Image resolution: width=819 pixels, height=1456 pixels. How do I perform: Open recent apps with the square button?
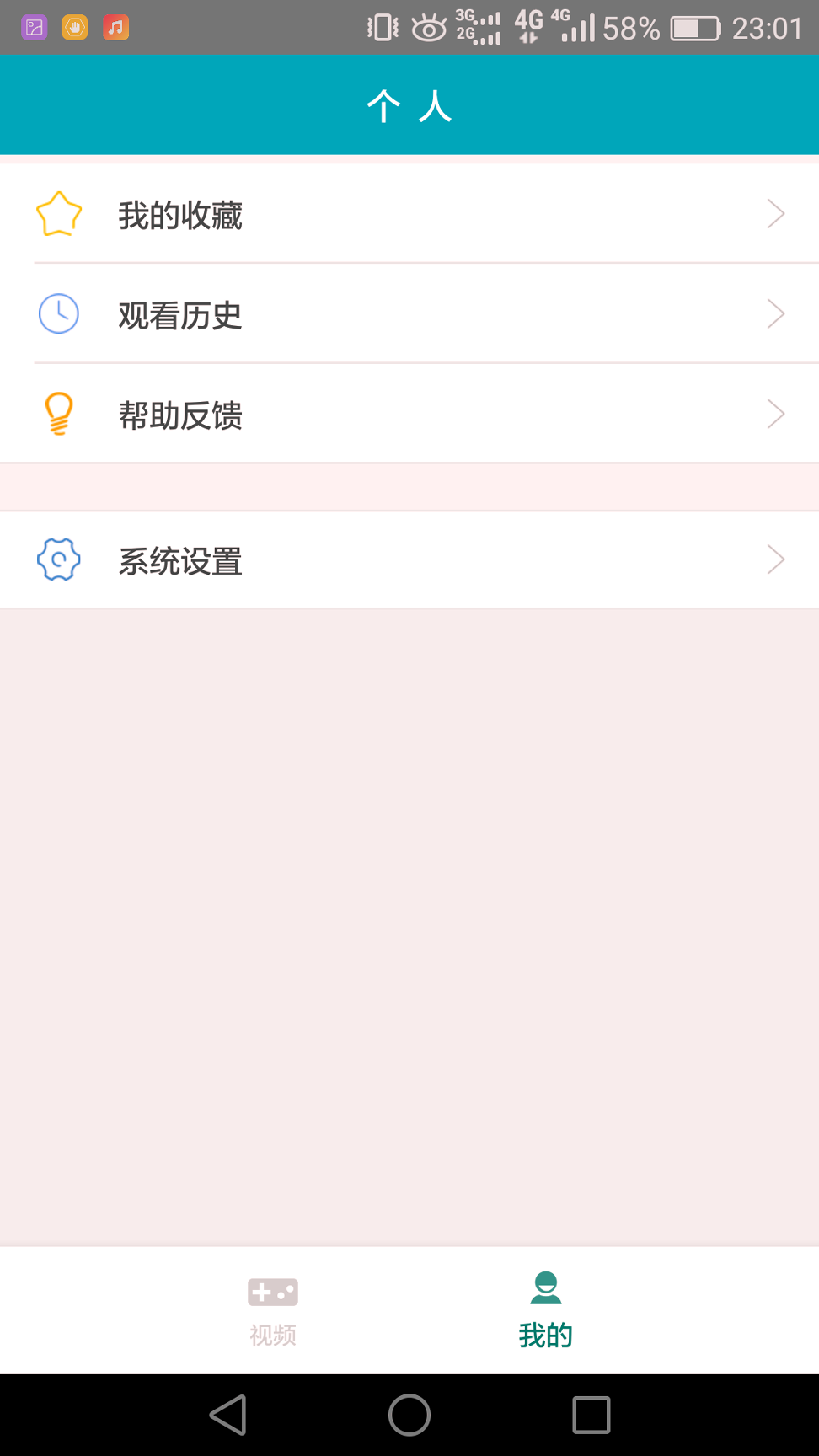point(591,1416)
